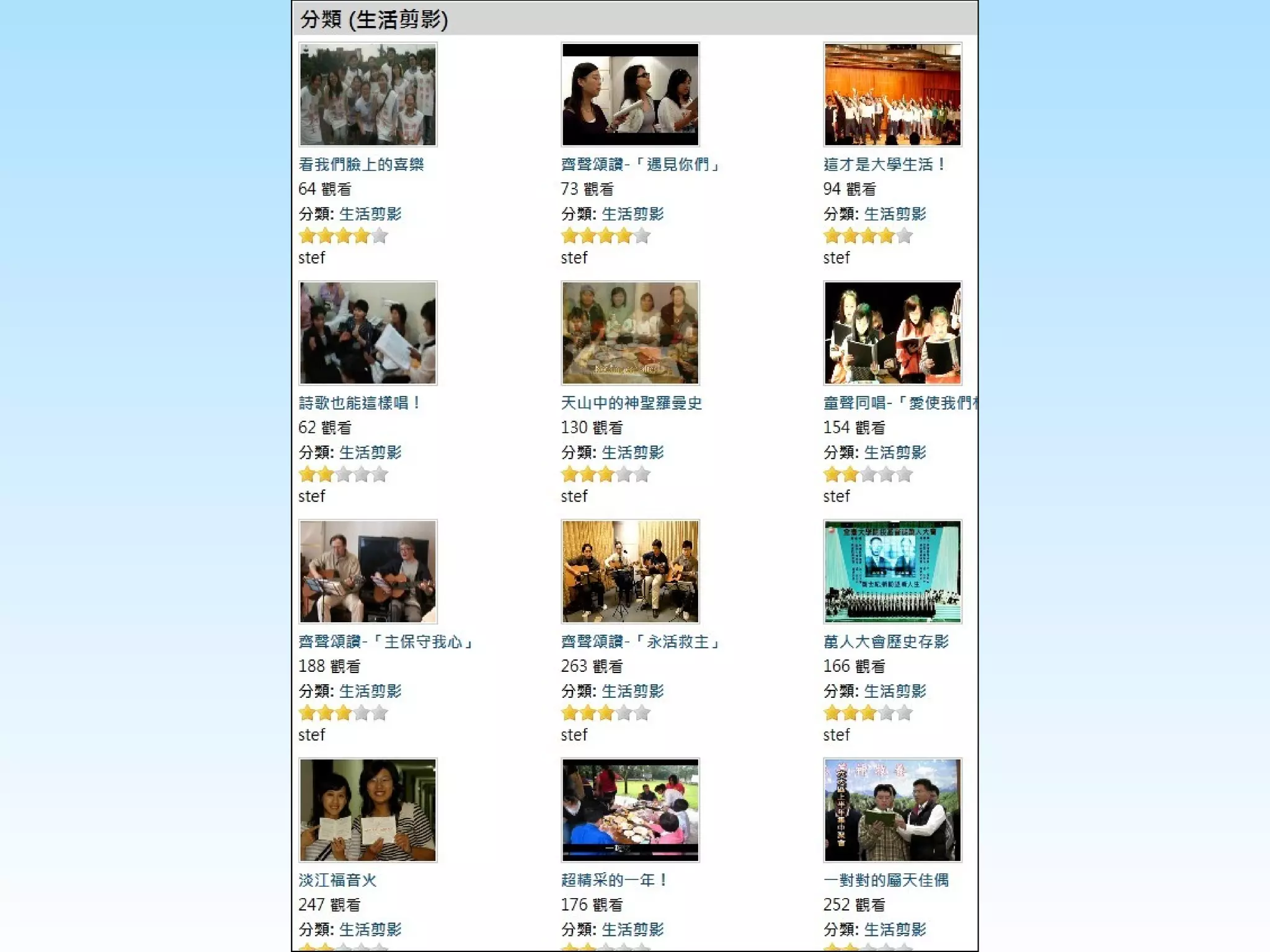
Task: Open the title link 童聲同唱-「愛使我們
Action: coord(900,403)
